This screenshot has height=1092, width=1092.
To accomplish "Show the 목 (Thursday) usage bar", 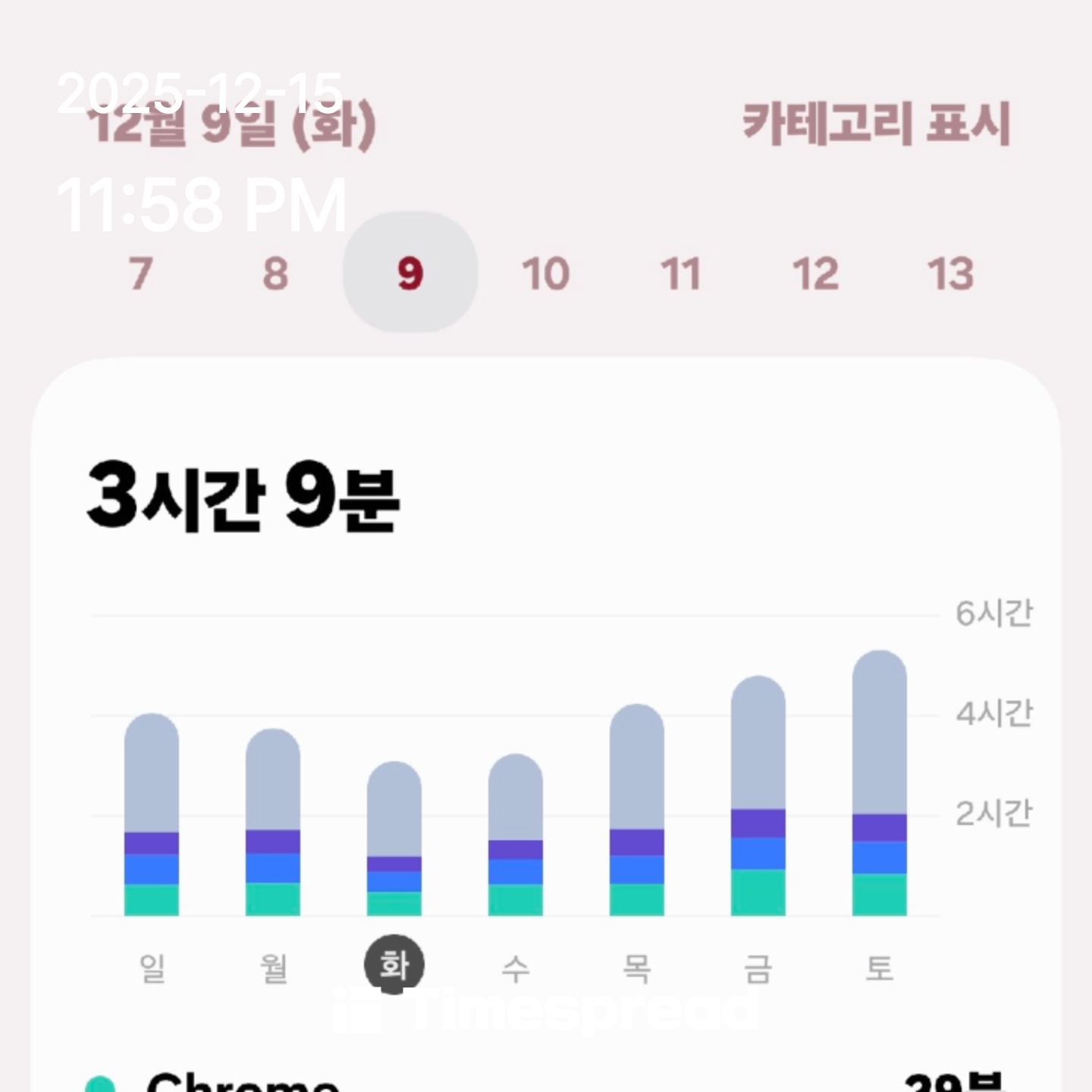I will coord(637,810).
